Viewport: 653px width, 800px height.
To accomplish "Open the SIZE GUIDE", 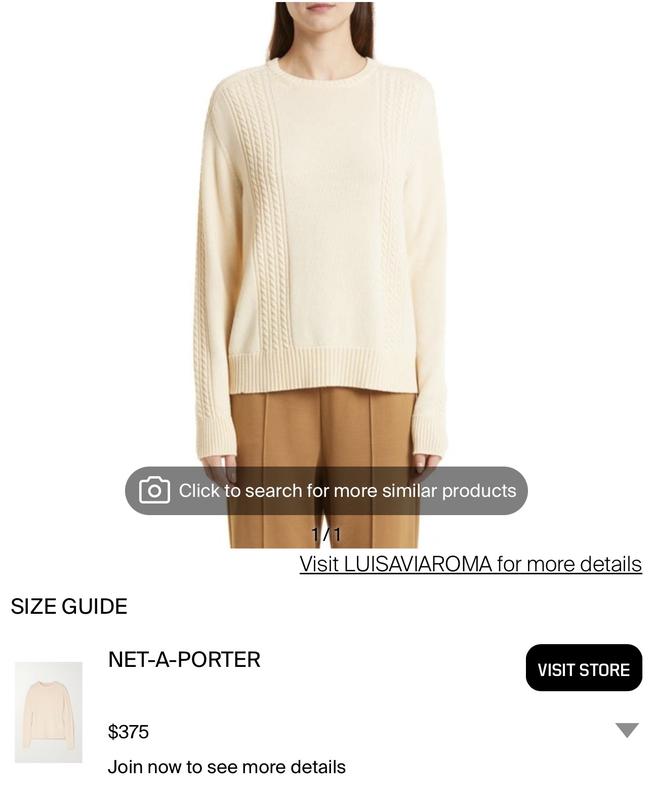I will click(69, 607).
